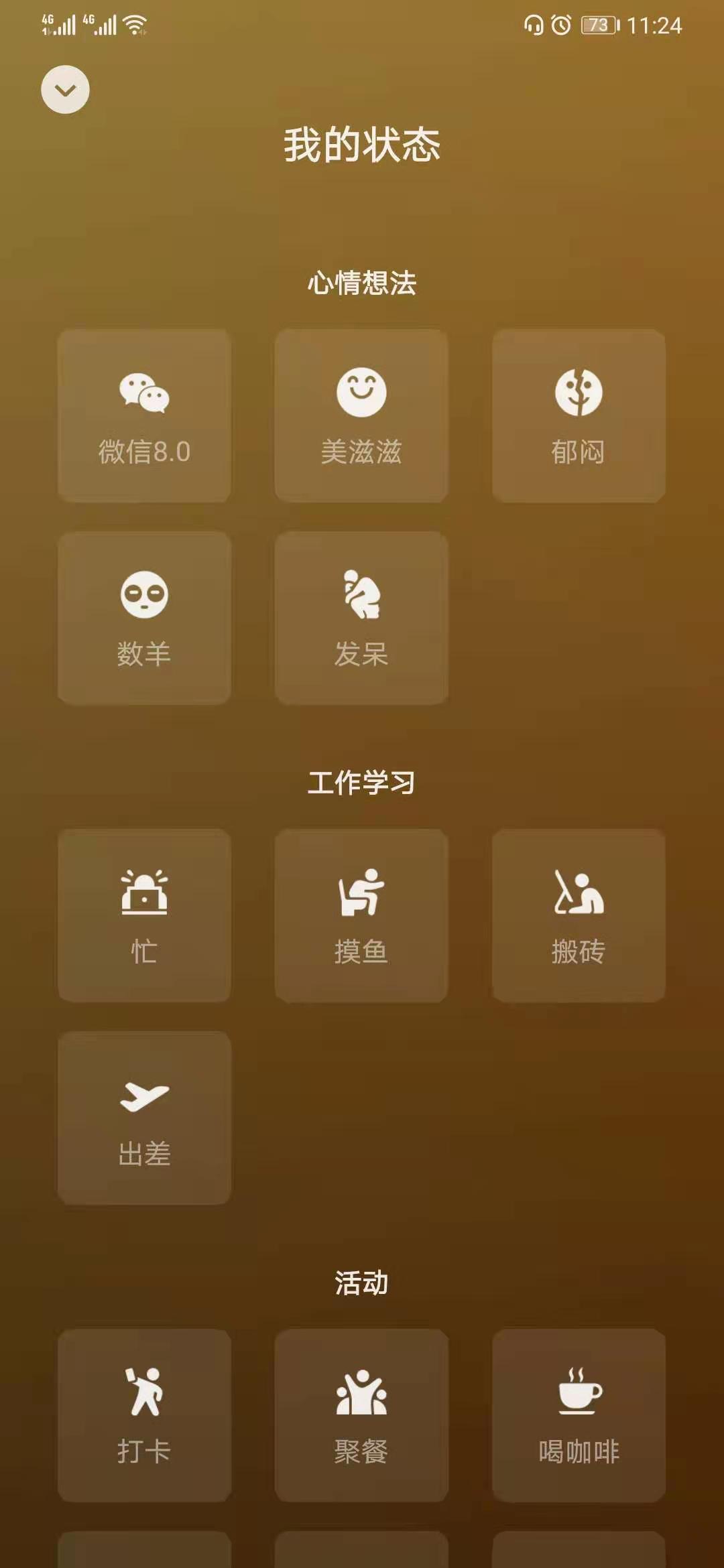This screenshot has height=1568, width=724.
Task: Select the 喝咖啡 status tile
Action: (x=579, y=1415)
